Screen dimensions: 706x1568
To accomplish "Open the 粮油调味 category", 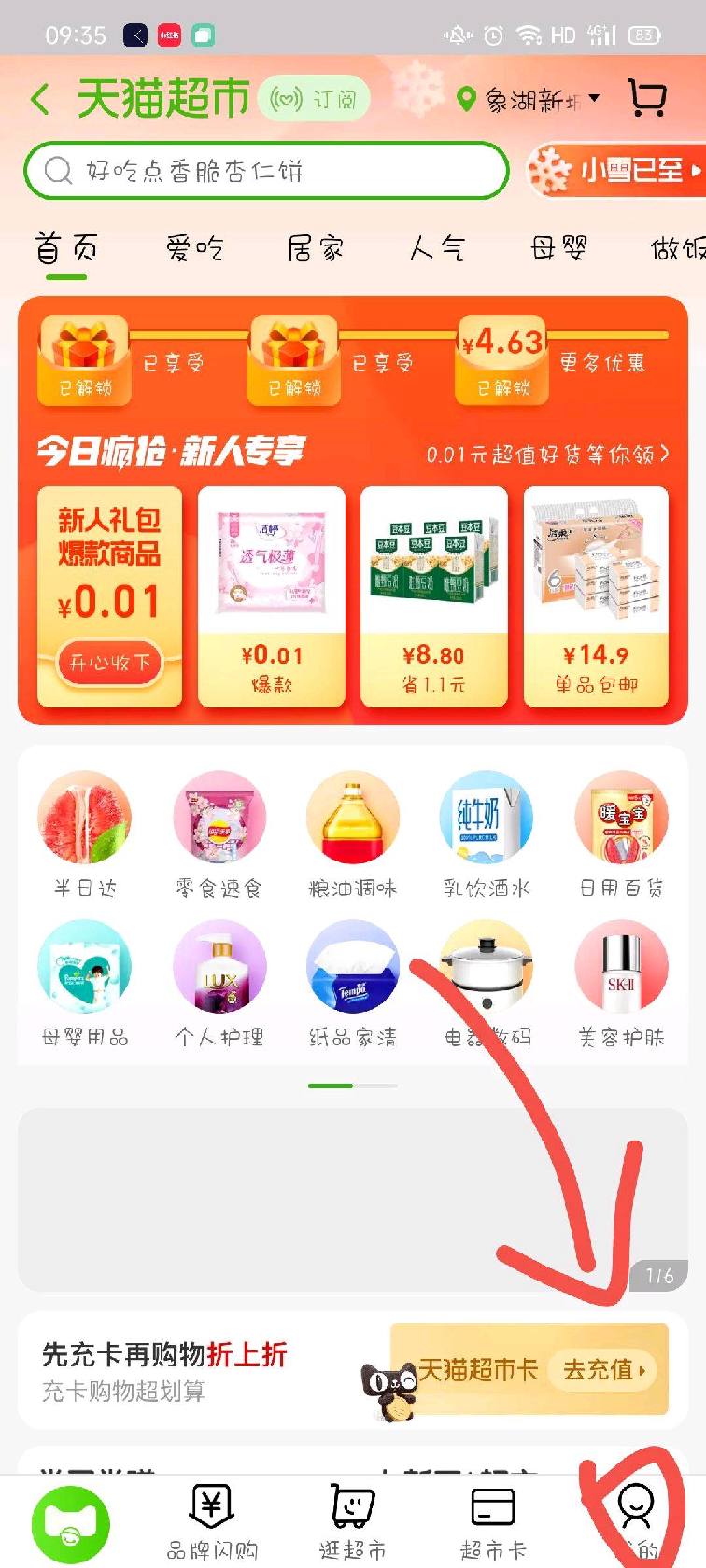I will [353, 833].
